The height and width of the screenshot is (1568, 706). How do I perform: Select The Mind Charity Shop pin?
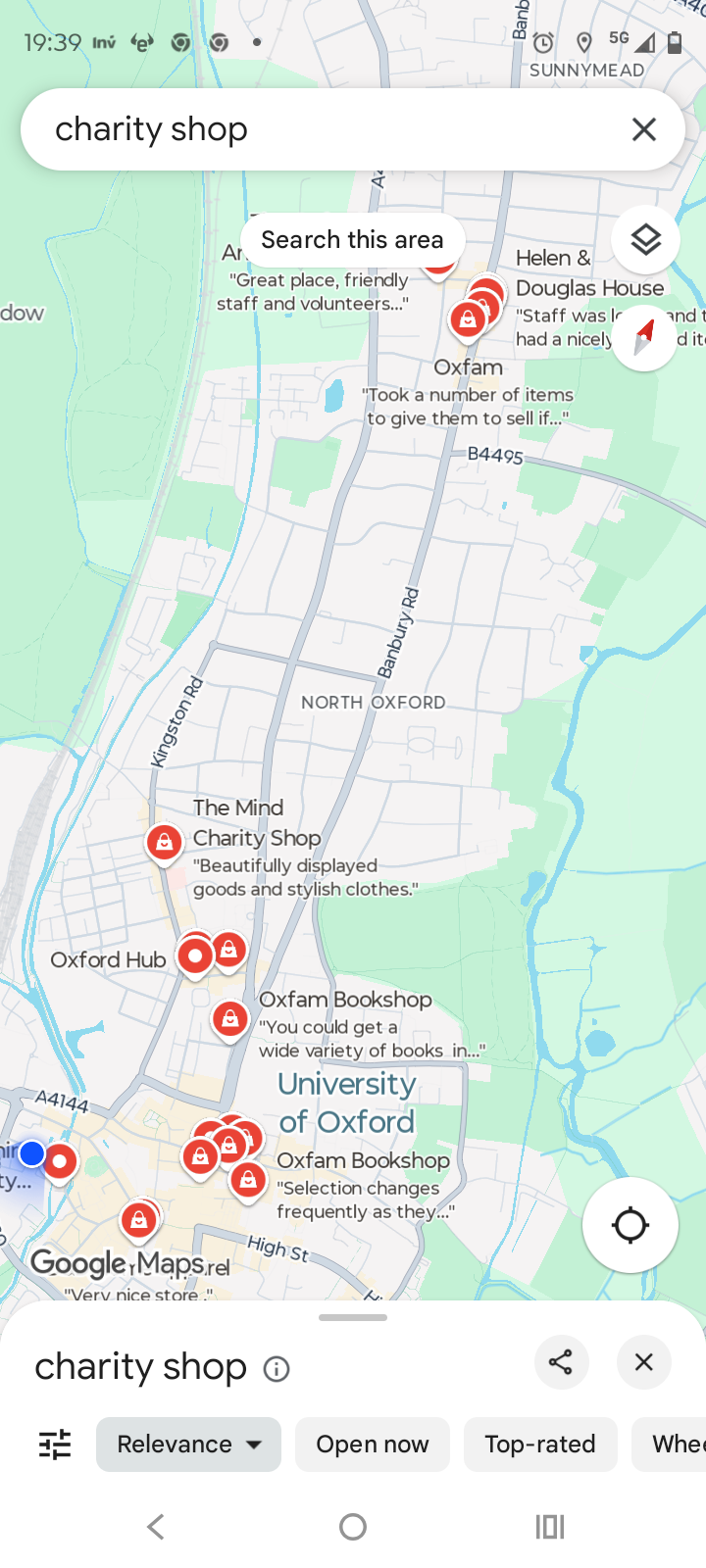click(165, 843)
